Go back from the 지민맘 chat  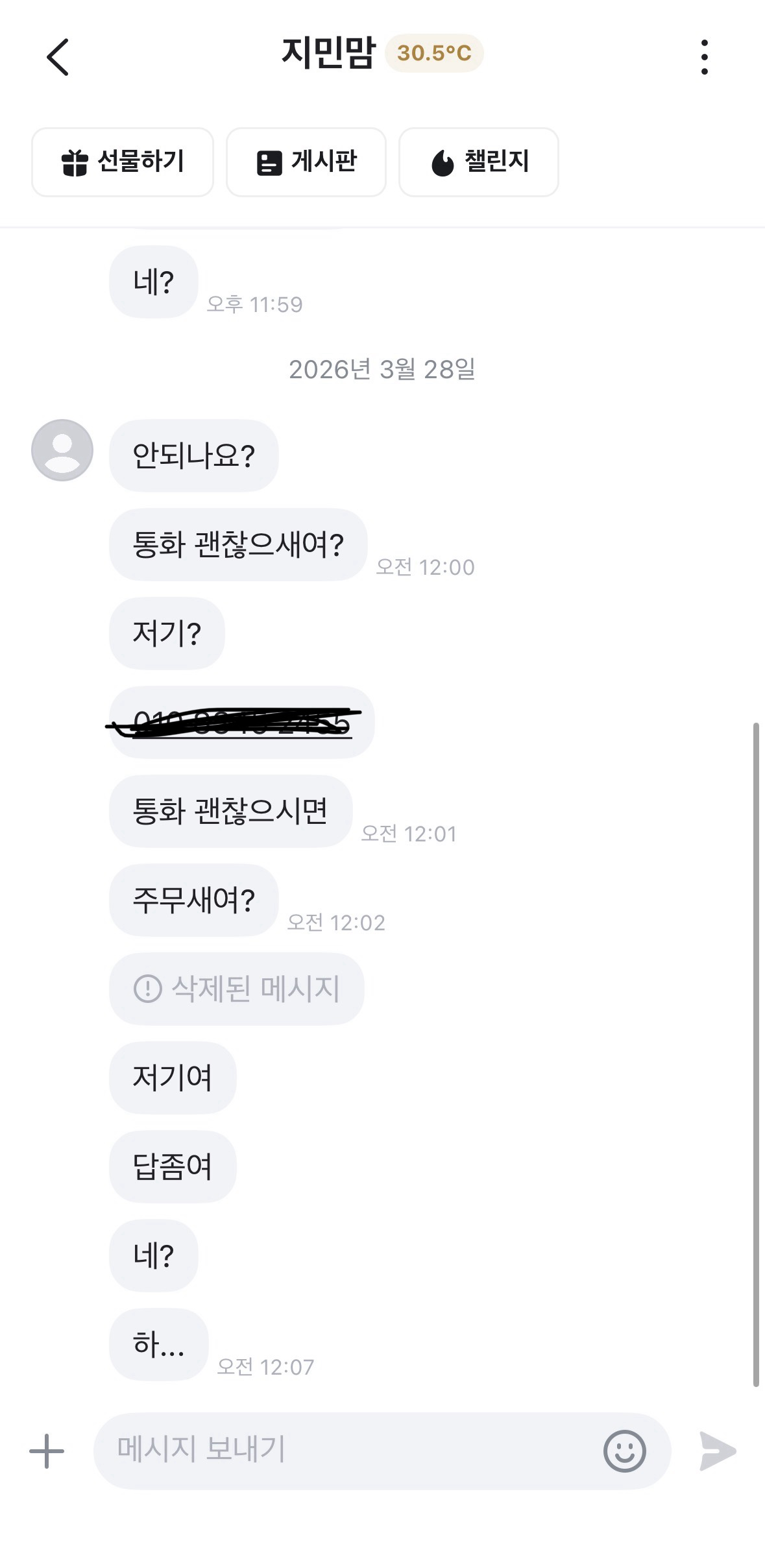click(x=58, y=57)
